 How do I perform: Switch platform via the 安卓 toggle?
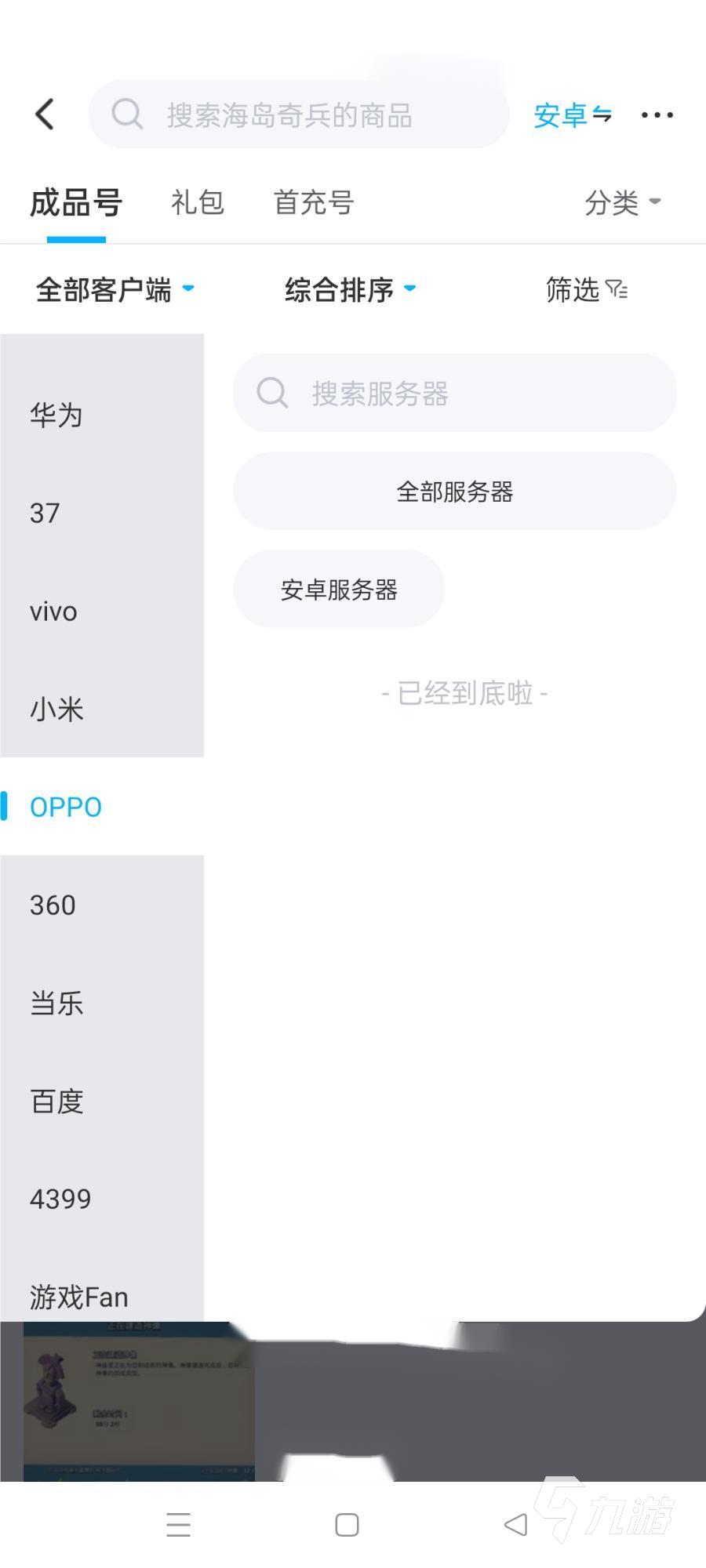tap(572, 115)
